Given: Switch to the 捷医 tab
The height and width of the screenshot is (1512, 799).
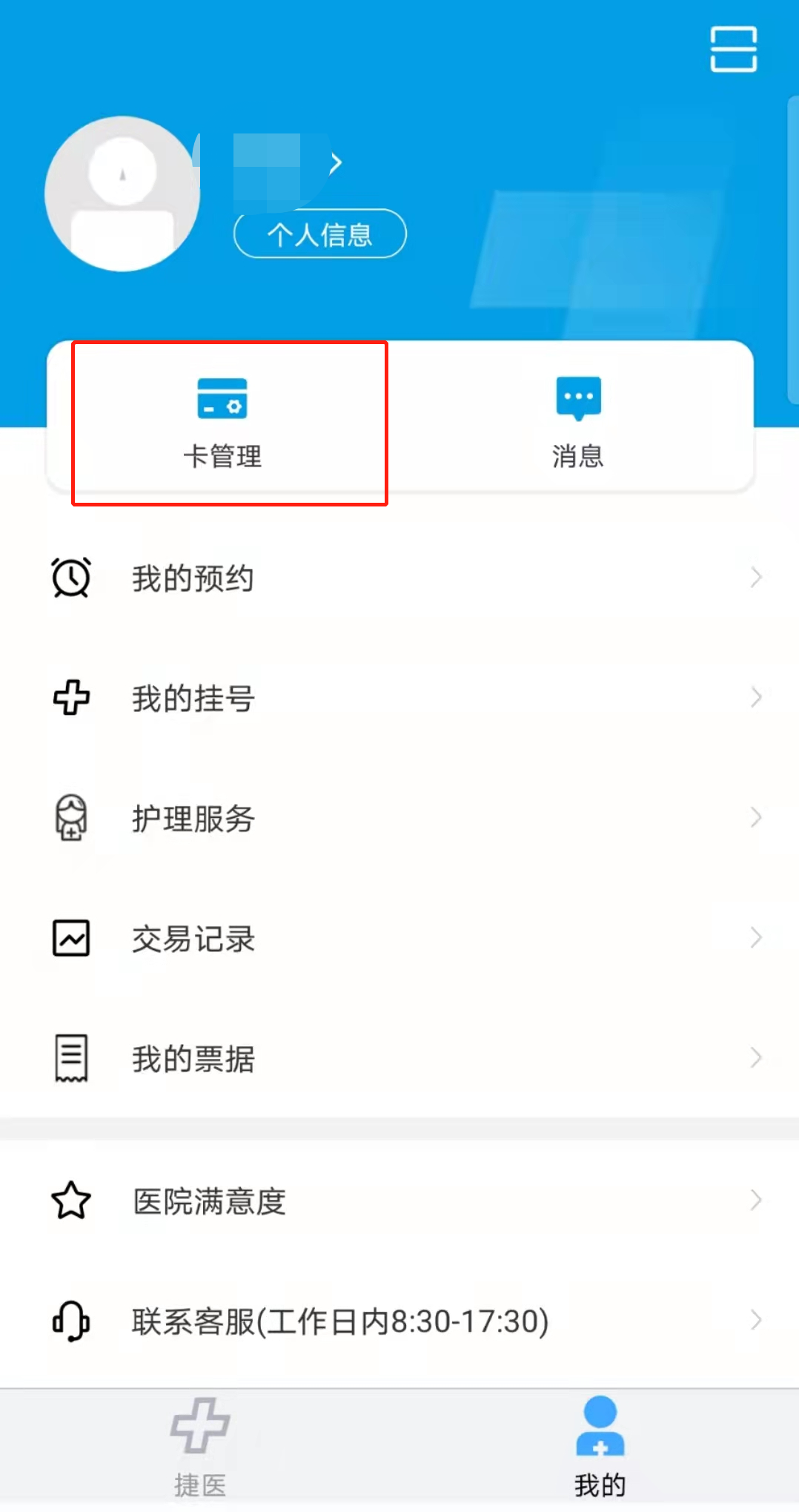Looking at the screenshot, I should point(200,1447).
